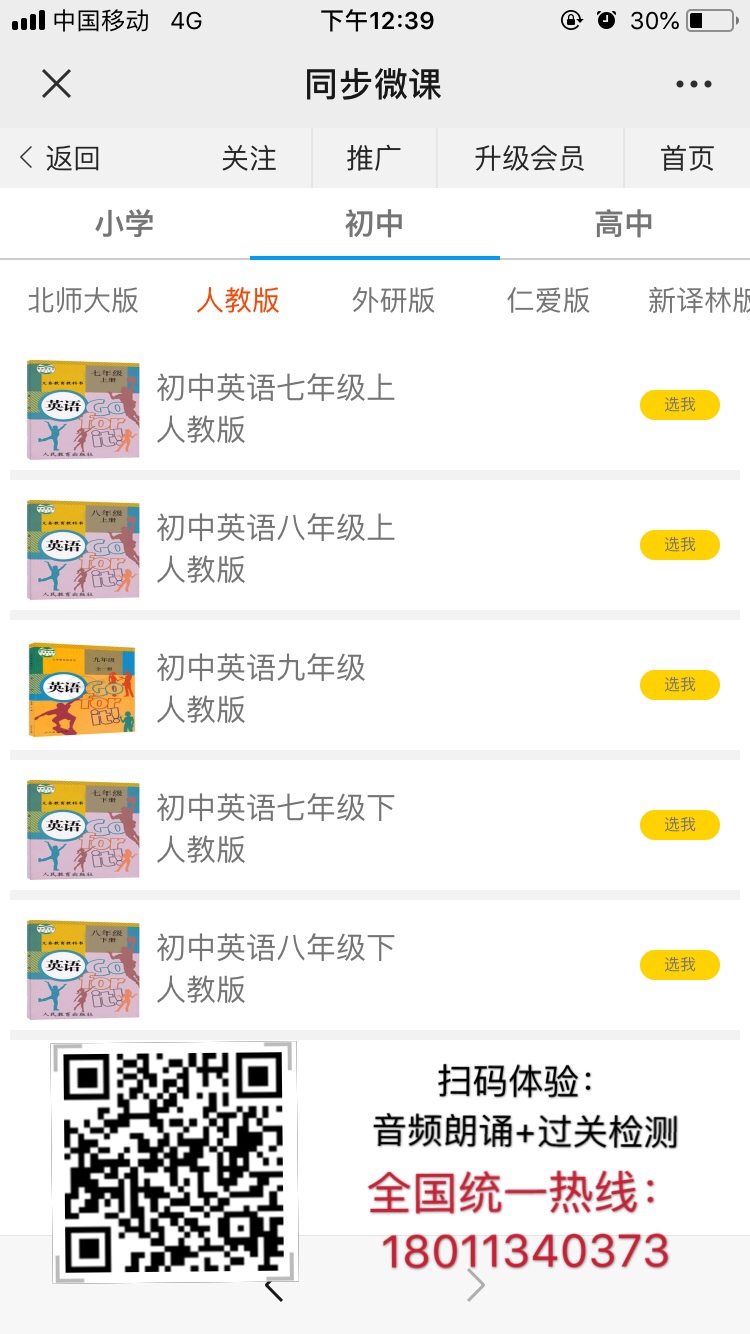
Task: Tap 选我 for 初中英语七年级上
Action: click(680, 405)
